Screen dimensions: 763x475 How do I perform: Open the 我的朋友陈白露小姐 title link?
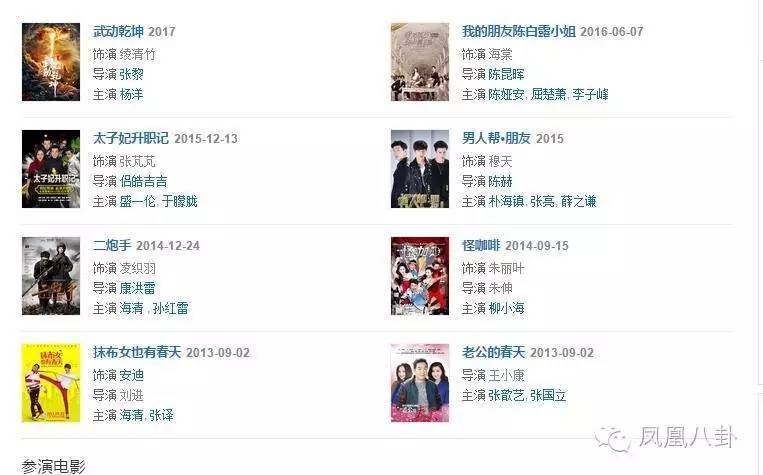pyautogui.click(x=518, y=32)
